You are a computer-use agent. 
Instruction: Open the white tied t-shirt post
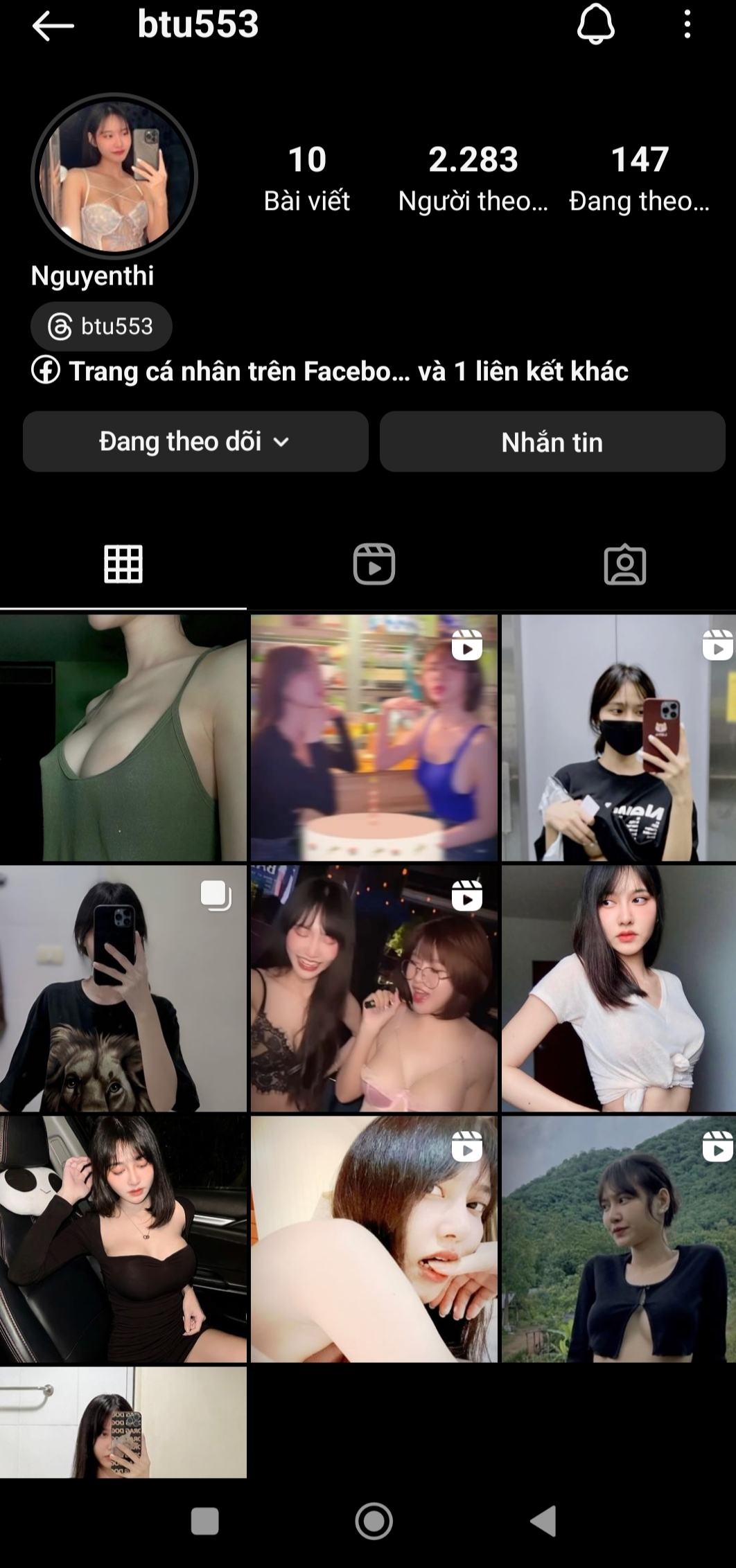[x=617, y=988]
